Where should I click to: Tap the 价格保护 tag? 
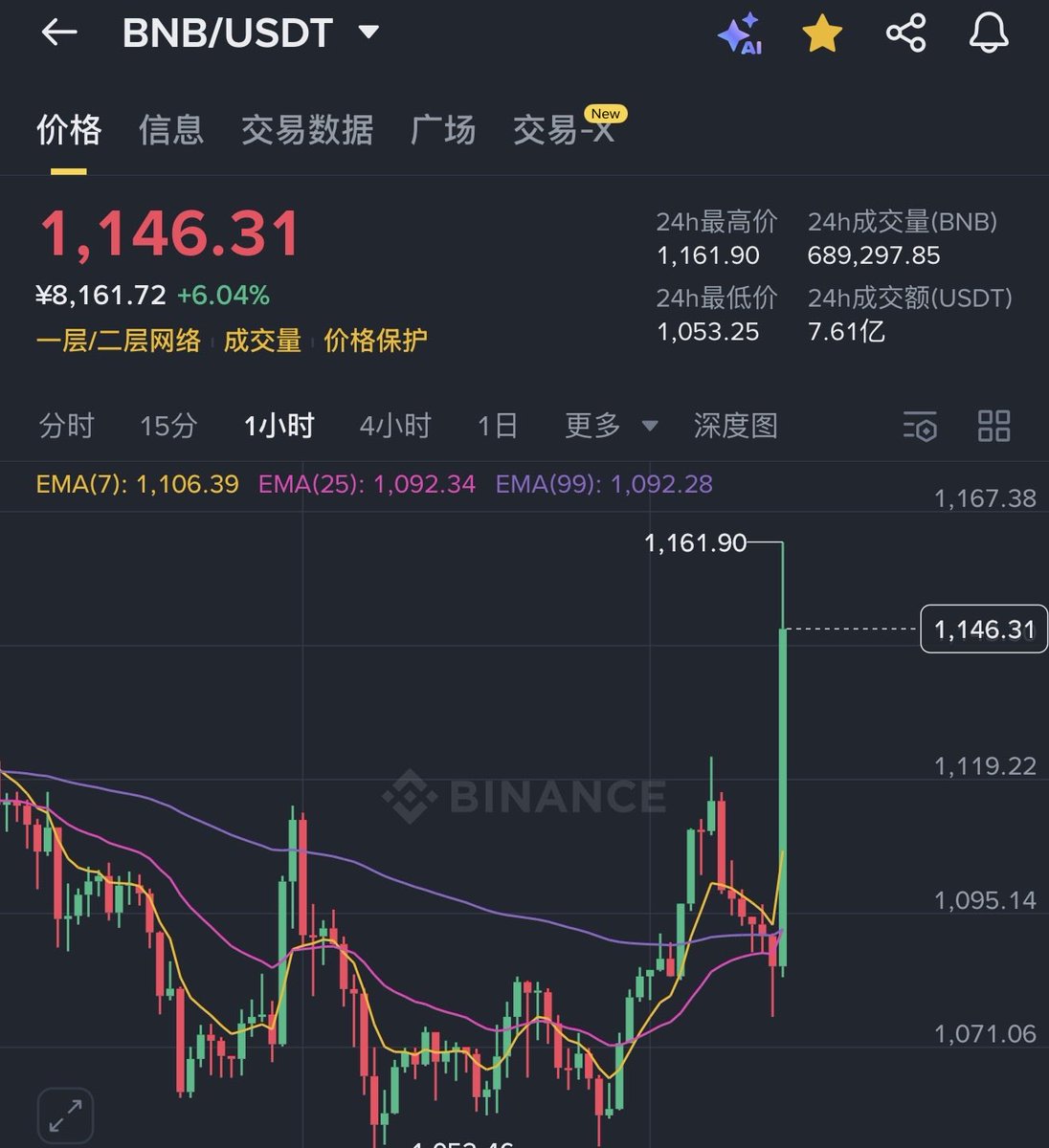click(375, 340)
